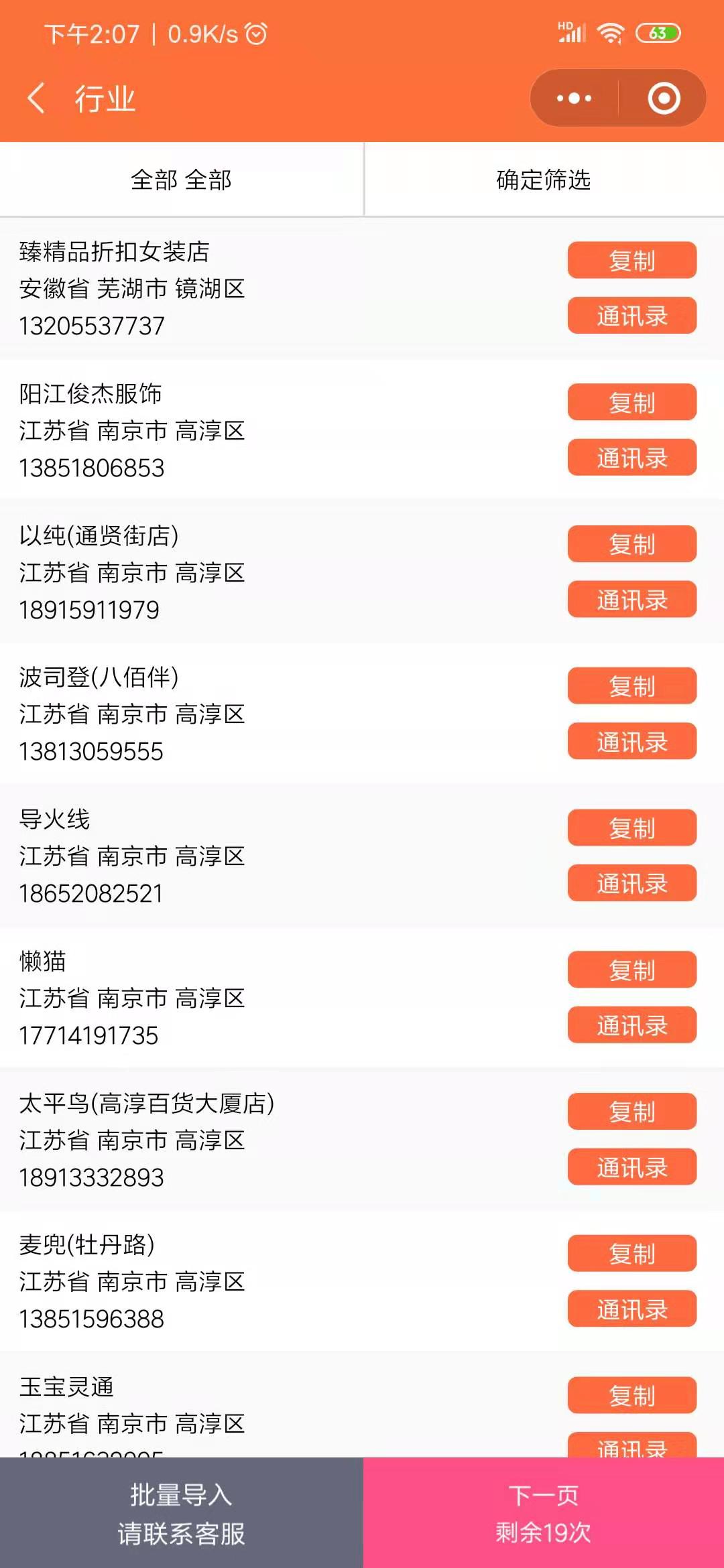Close the mini program with circle icon
The image size is (724, 1568).
[x=664, y=99]
